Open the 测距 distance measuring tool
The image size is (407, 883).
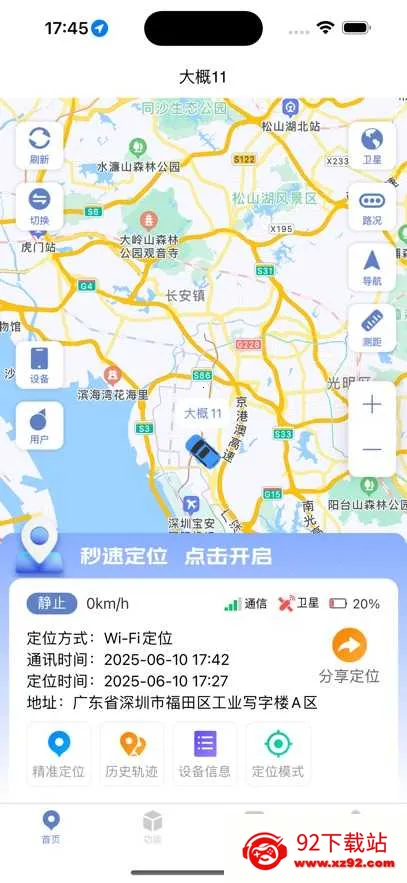point(372,328)
